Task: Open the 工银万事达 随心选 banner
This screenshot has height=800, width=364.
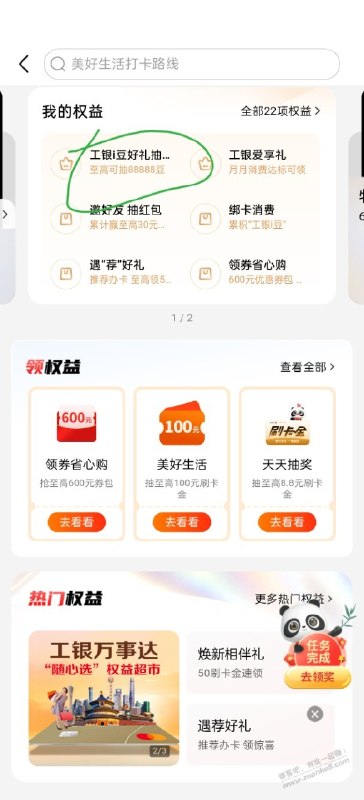Action: 104,698
